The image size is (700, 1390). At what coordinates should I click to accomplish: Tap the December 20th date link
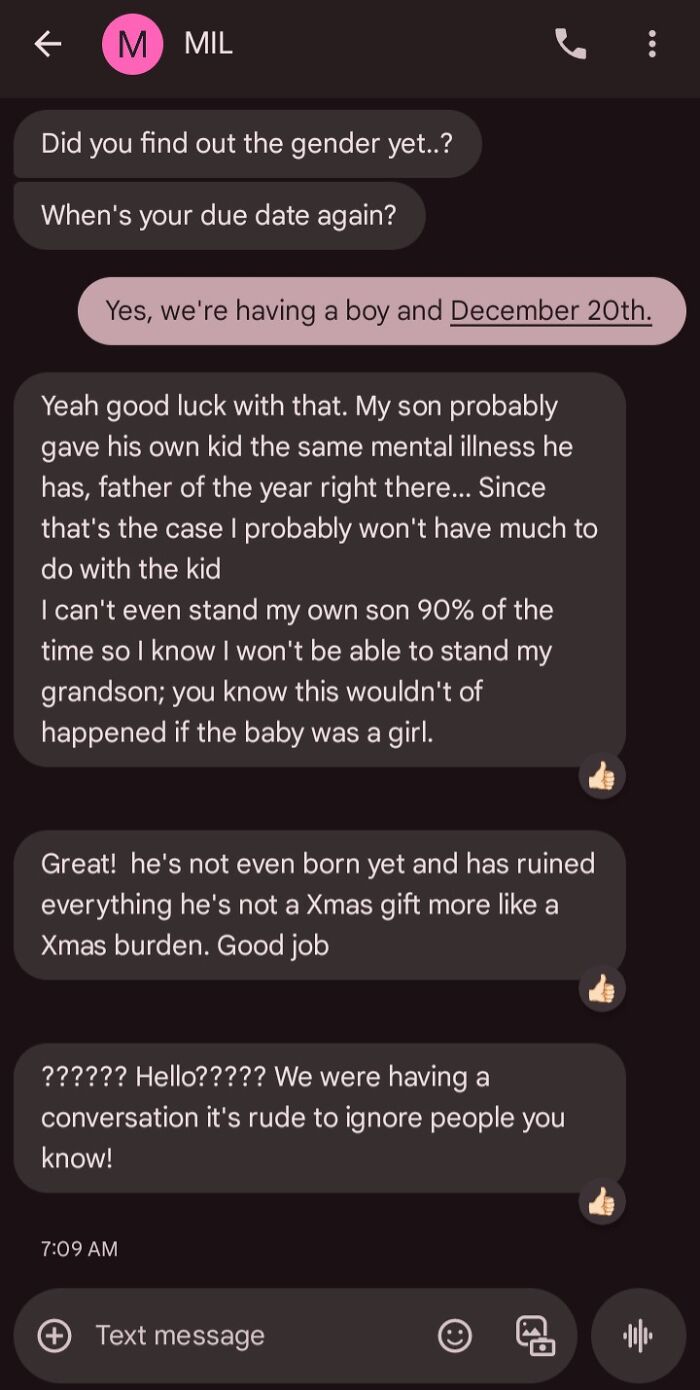[551, 311]
